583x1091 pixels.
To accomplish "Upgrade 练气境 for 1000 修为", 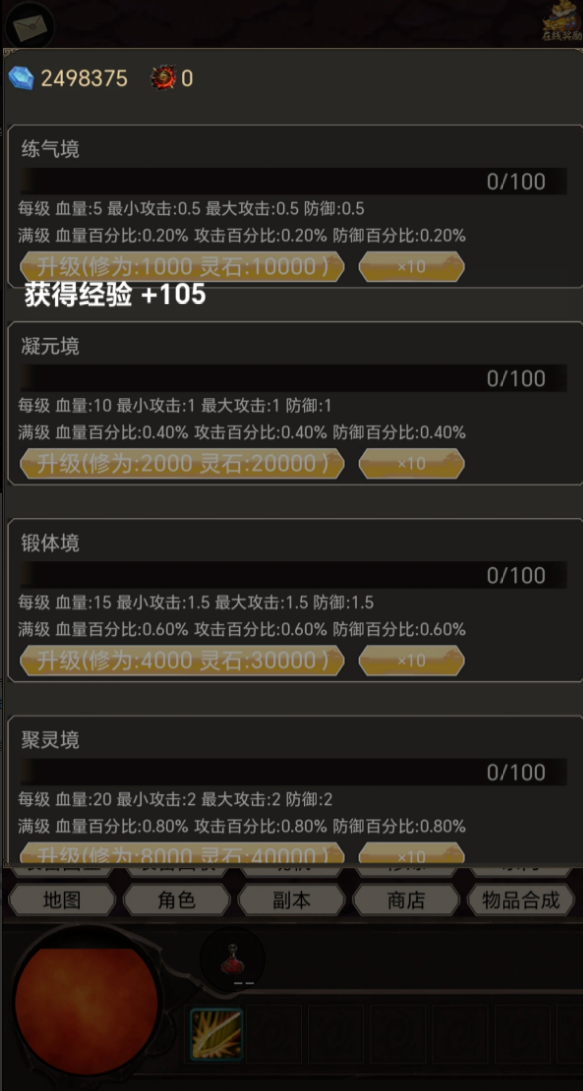I will point(182,266).
